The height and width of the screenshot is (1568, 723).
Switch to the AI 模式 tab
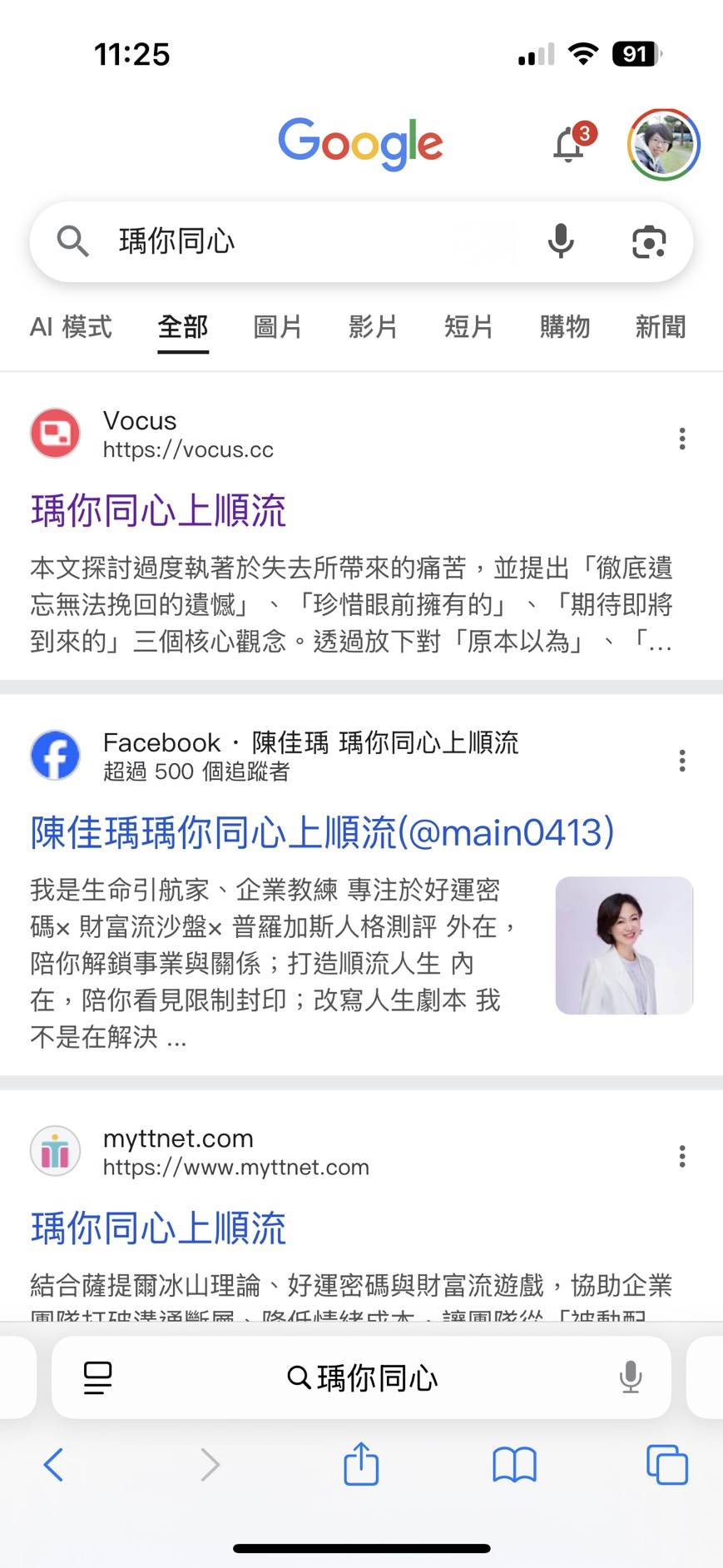[71, 327]
